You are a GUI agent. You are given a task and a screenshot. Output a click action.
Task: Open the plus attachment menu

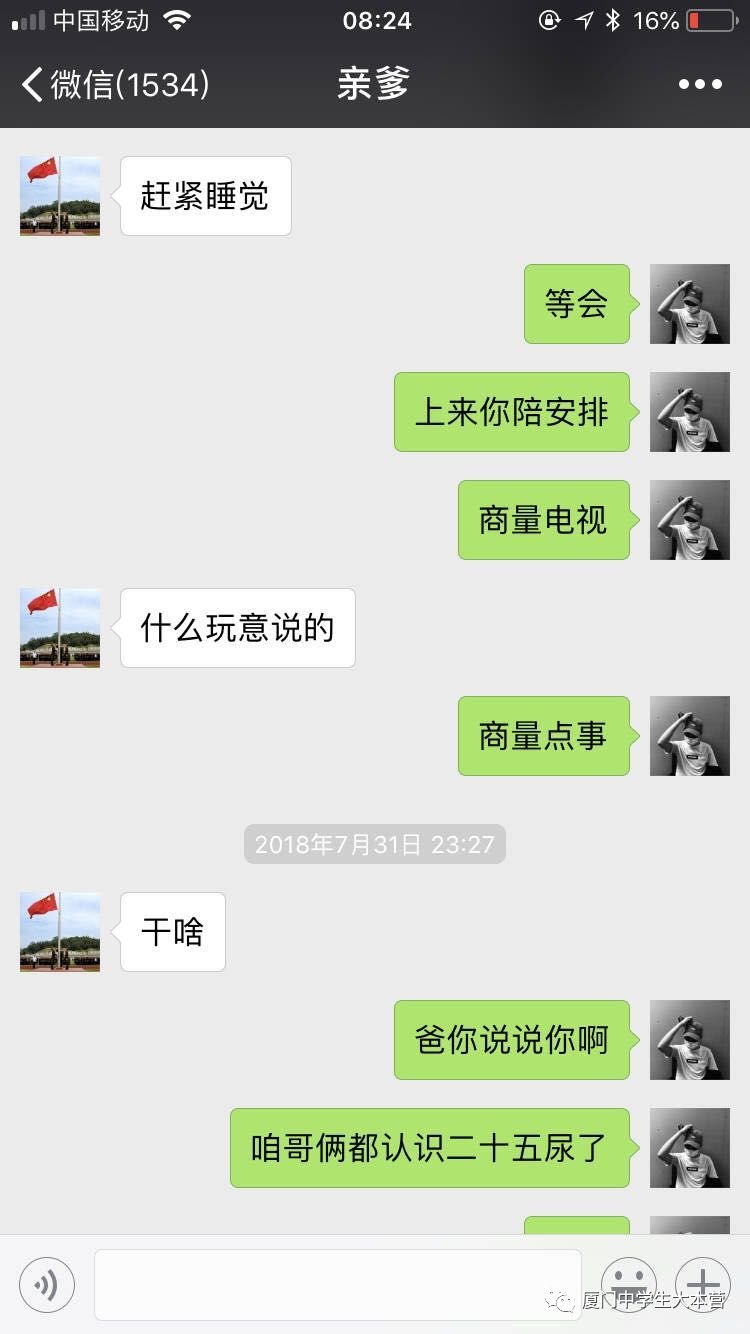pyautogui.click(x=703, y=1284)
